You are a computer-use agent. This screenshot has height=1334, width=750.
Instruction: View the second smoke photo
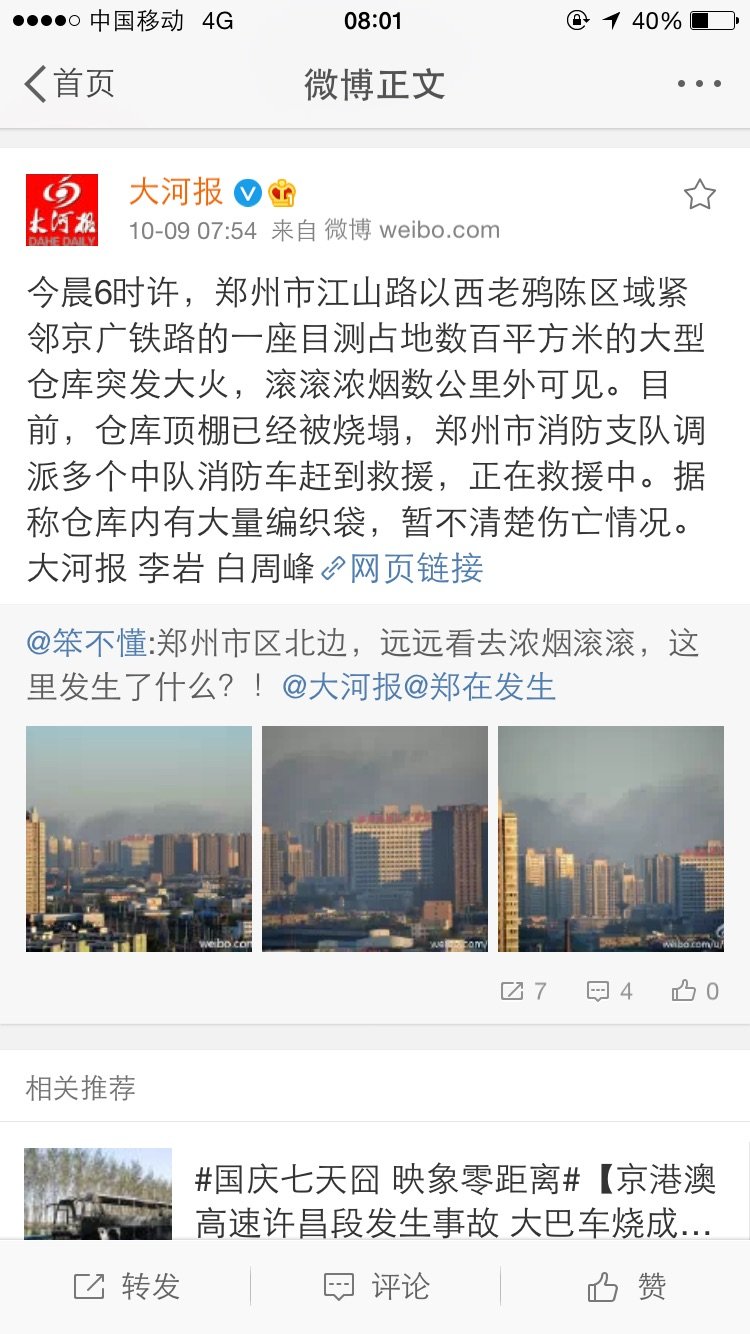(x=374, y=838)
